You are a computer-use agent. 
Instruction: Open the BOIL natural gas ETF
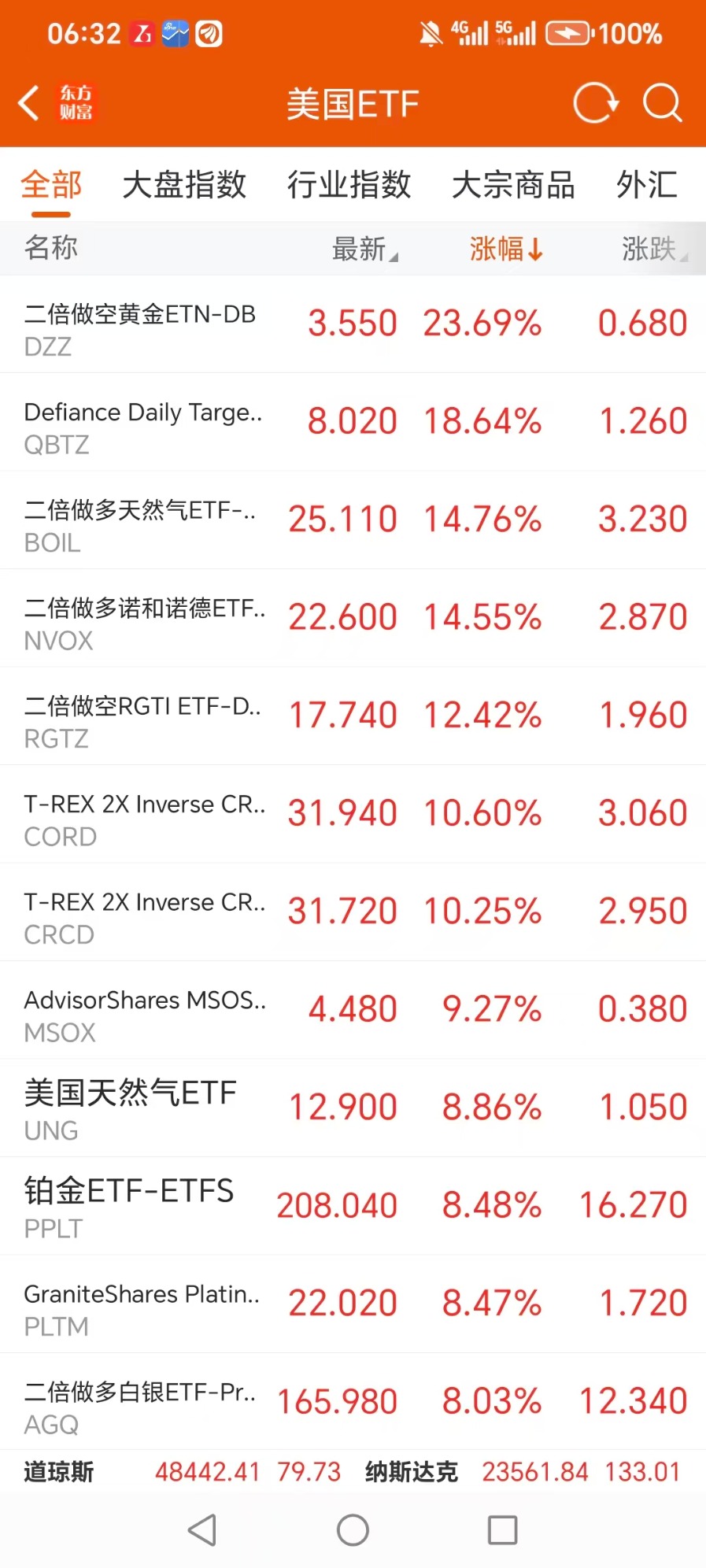(x=353, y=520)
